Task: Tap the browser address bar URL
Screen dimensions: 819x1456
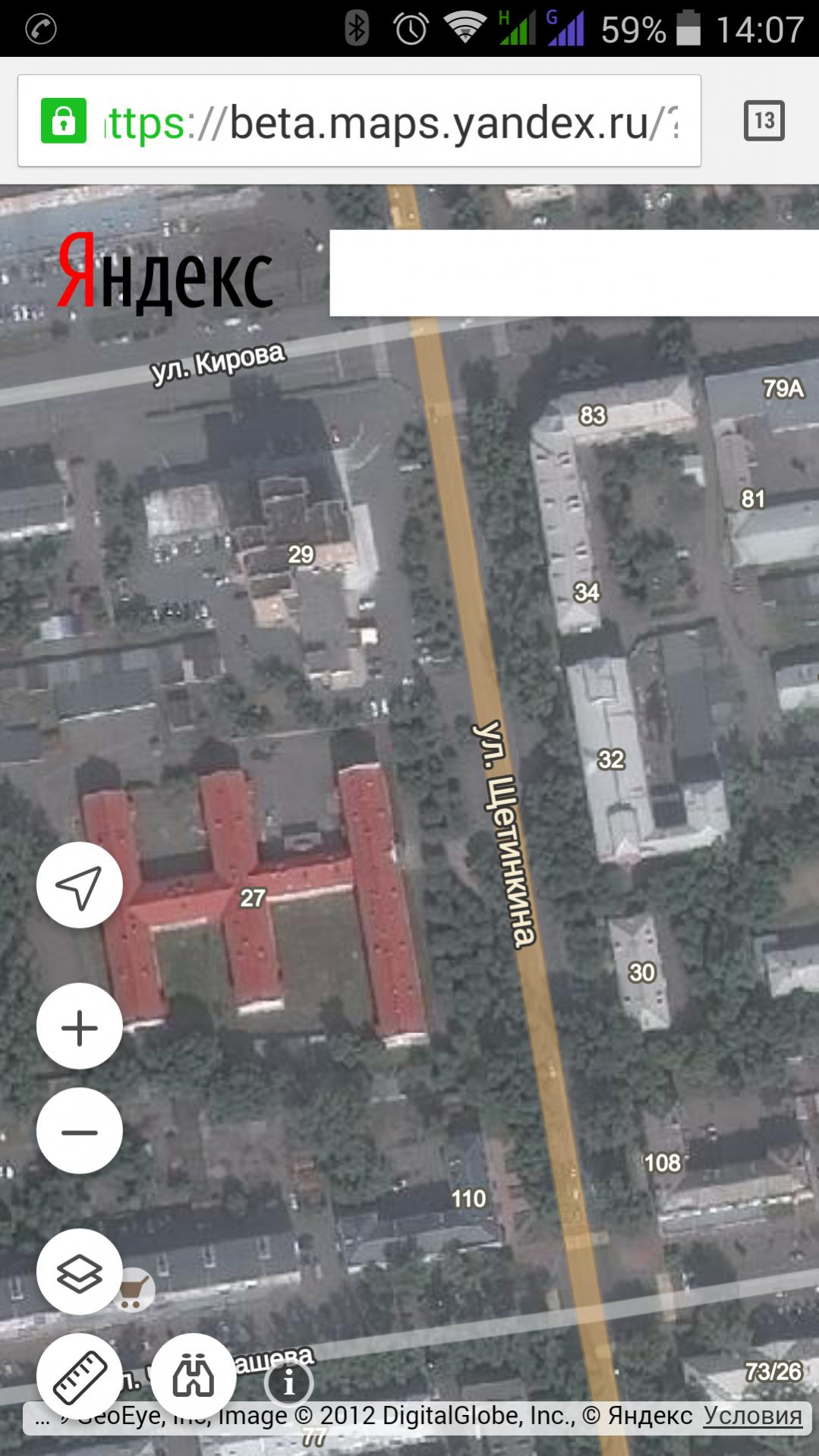Action: pyautogui.click(x=391, y=122)
